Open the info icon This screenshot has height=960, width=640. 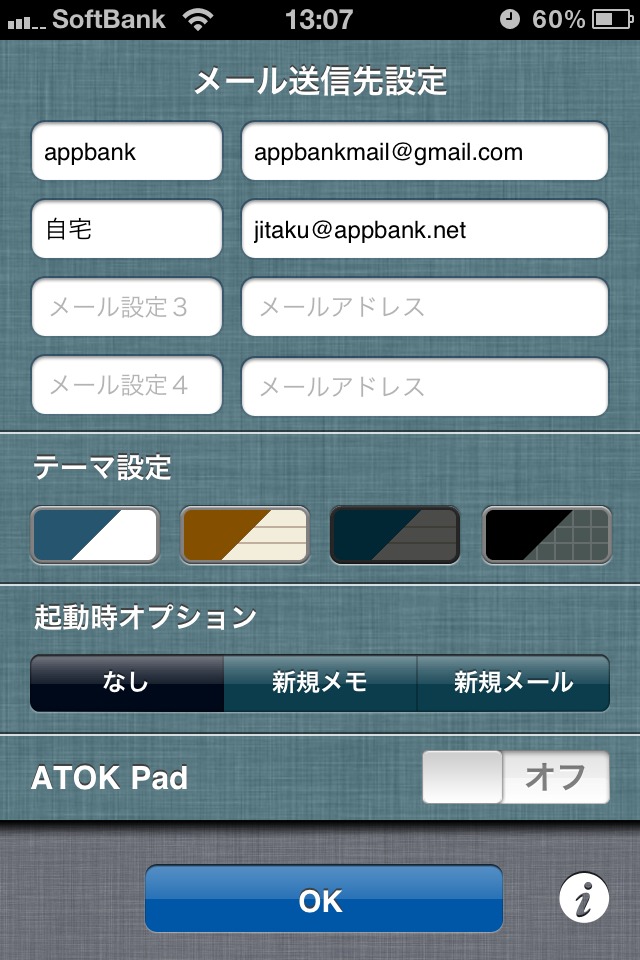(x=583, y=899)
